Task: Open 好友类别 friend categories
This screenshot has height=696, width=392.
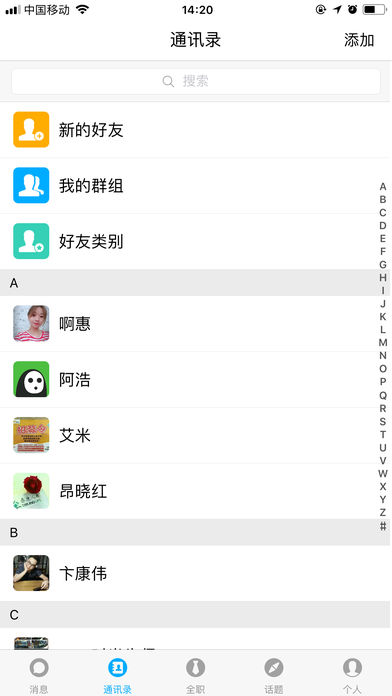Action: tap(196, 241)
